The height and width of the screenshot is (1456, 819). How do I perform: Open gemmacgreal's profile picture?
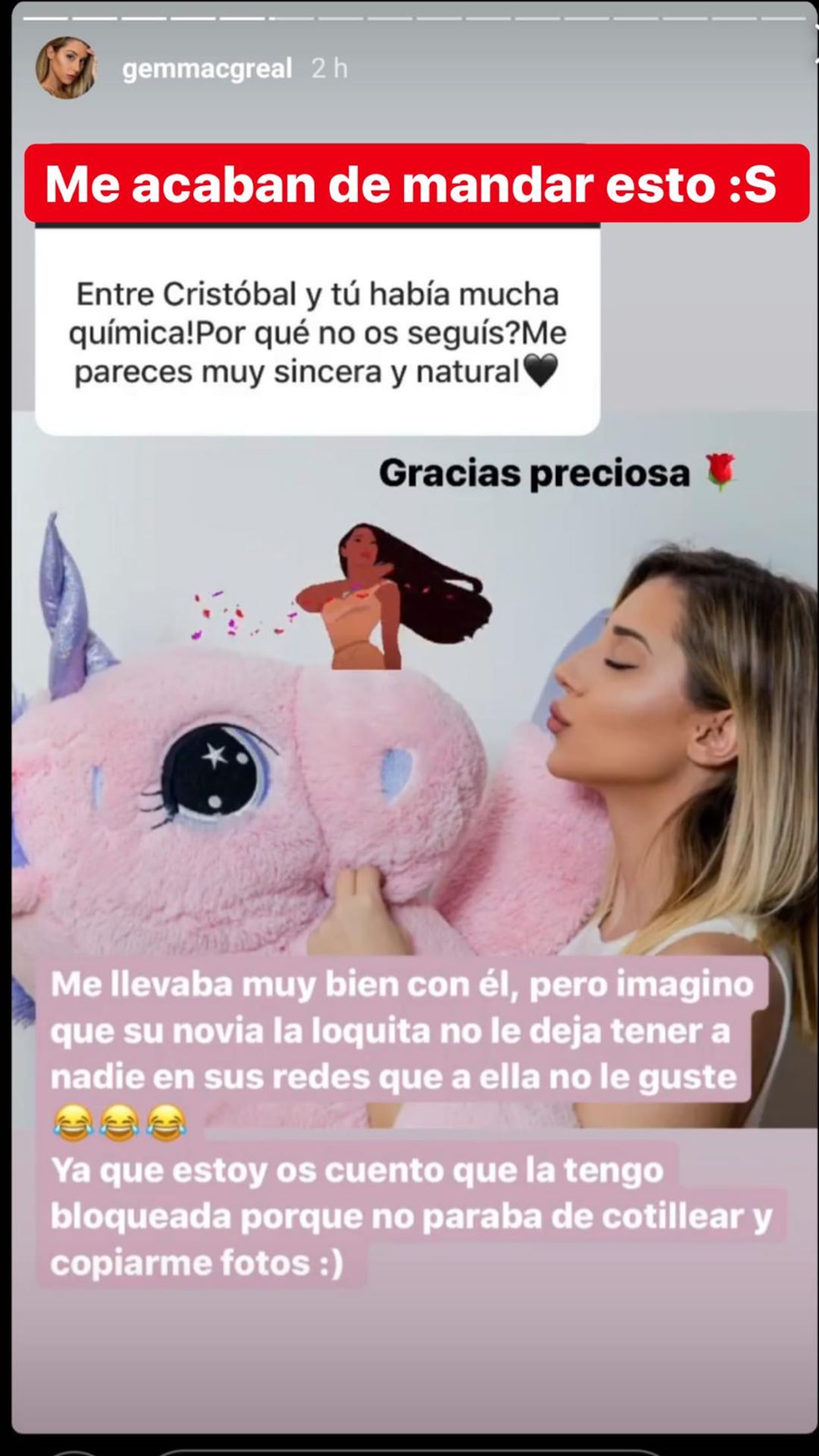click(x=67, y=68)
